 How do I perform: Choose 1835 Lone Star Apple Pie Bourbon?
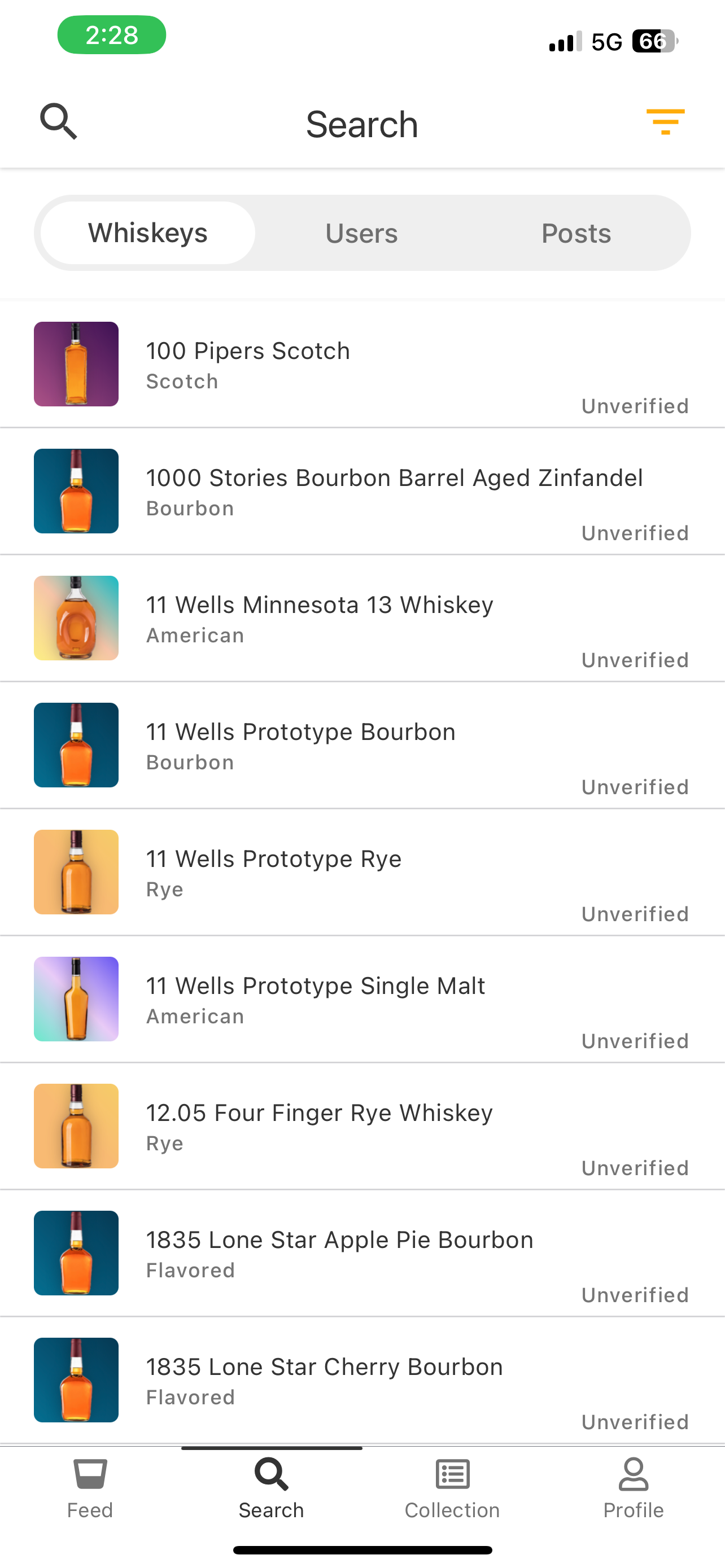click(362, 1253)
